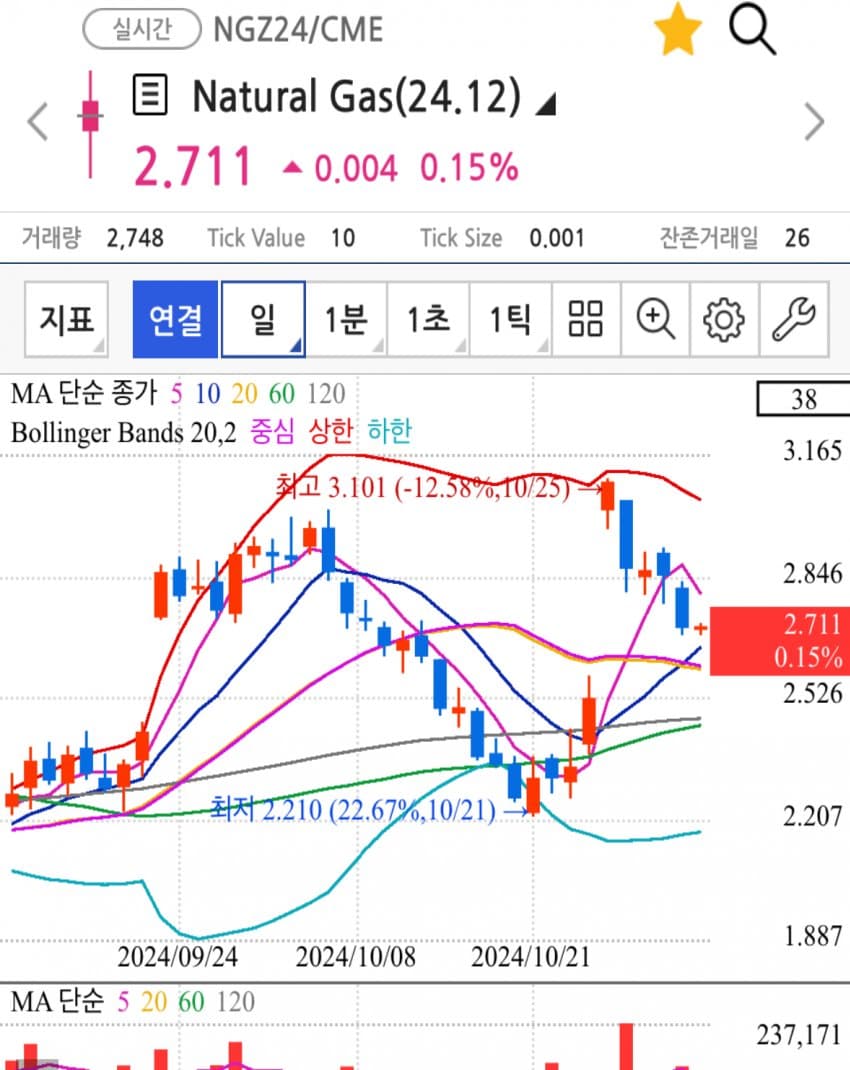Switch to the 1초 interval
Image resolution: width=850 pixels, height=1070 pixels.
point(428,320)
